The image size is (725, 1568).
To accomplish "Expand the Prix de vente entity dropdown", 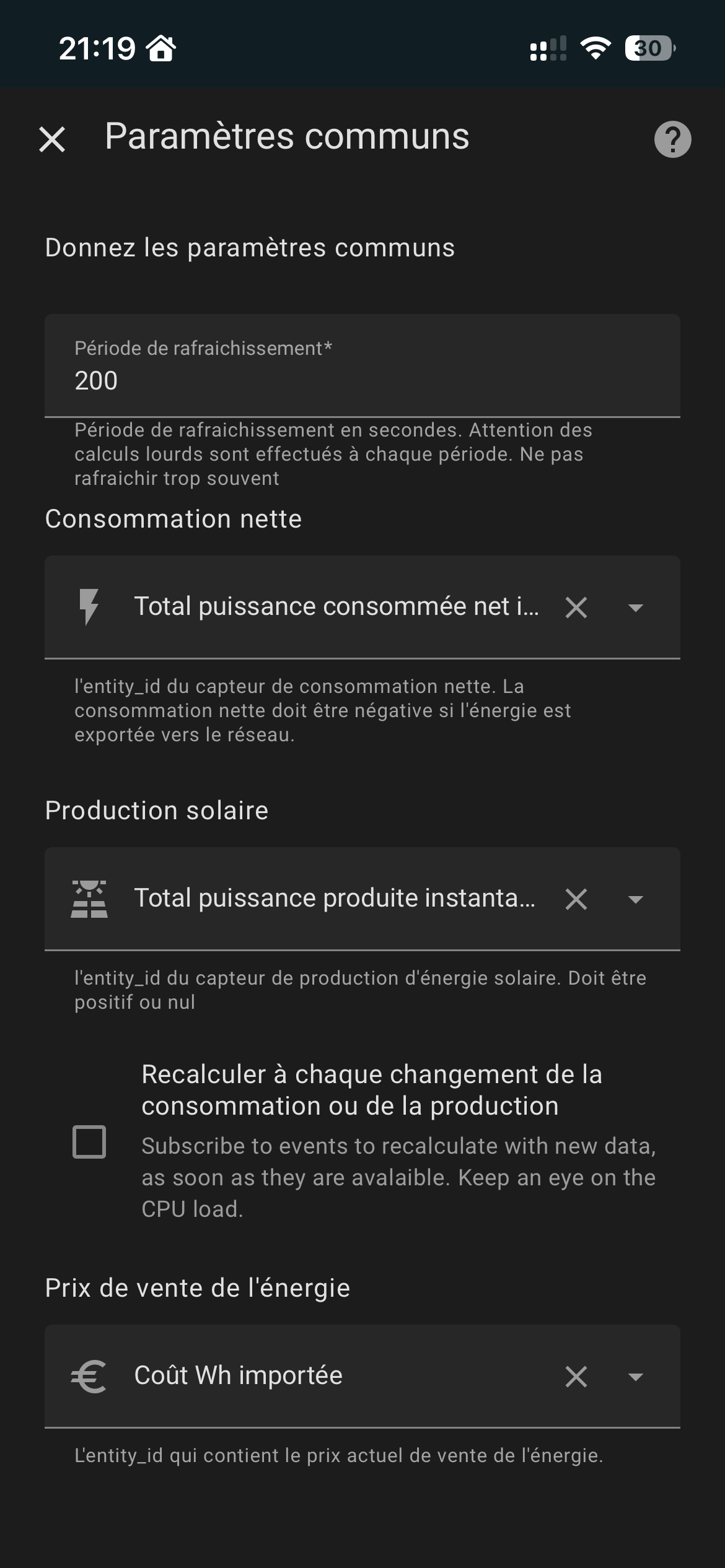I will point(635,1377).
